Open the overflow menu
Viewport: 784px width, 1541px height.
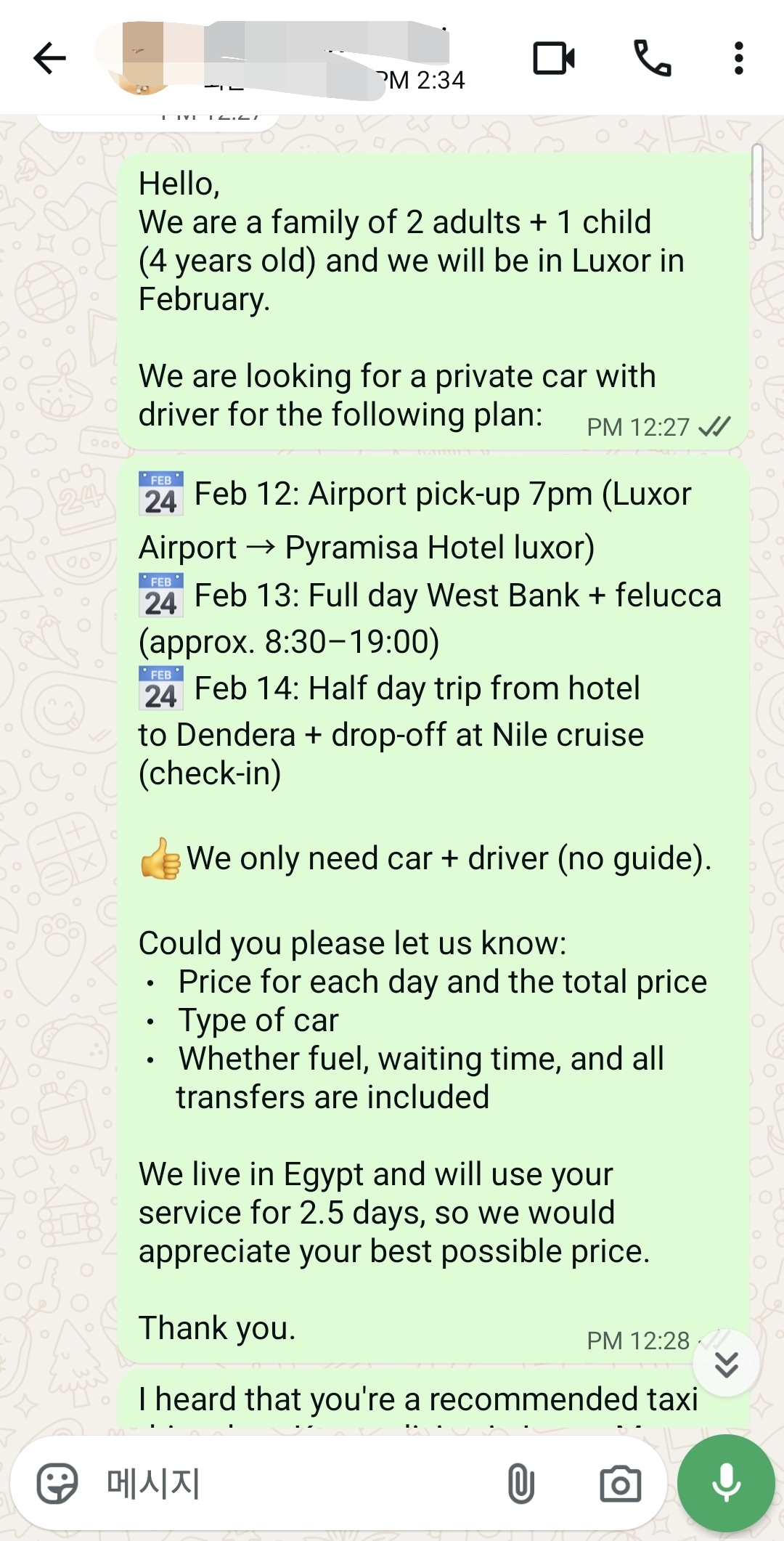point(738,58)
